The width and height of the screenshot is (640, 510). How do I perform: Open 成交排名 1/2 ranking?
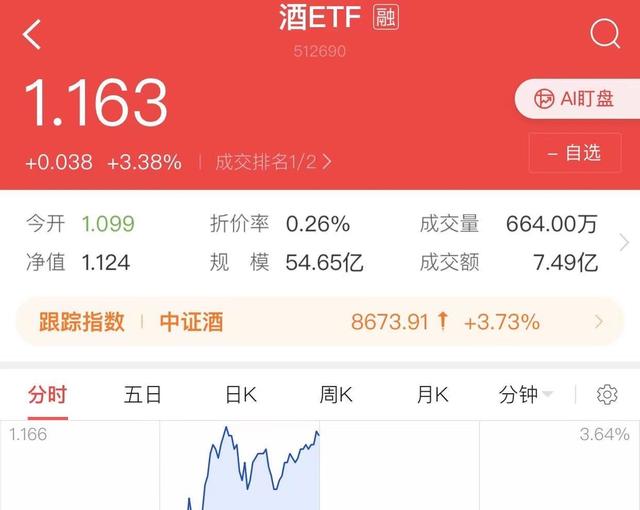[273, 162]
